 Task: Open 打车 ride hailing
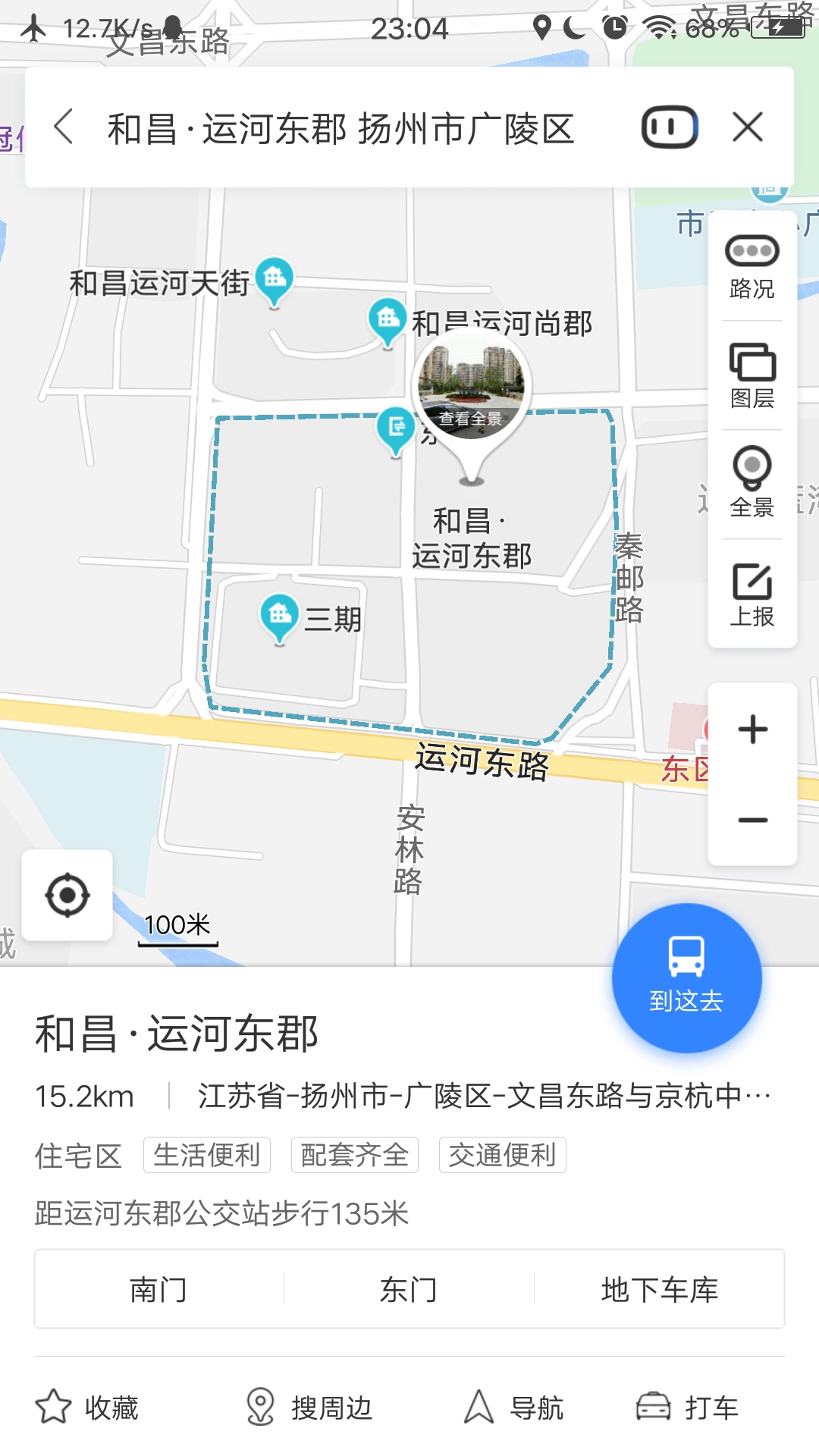(687, 1407)
